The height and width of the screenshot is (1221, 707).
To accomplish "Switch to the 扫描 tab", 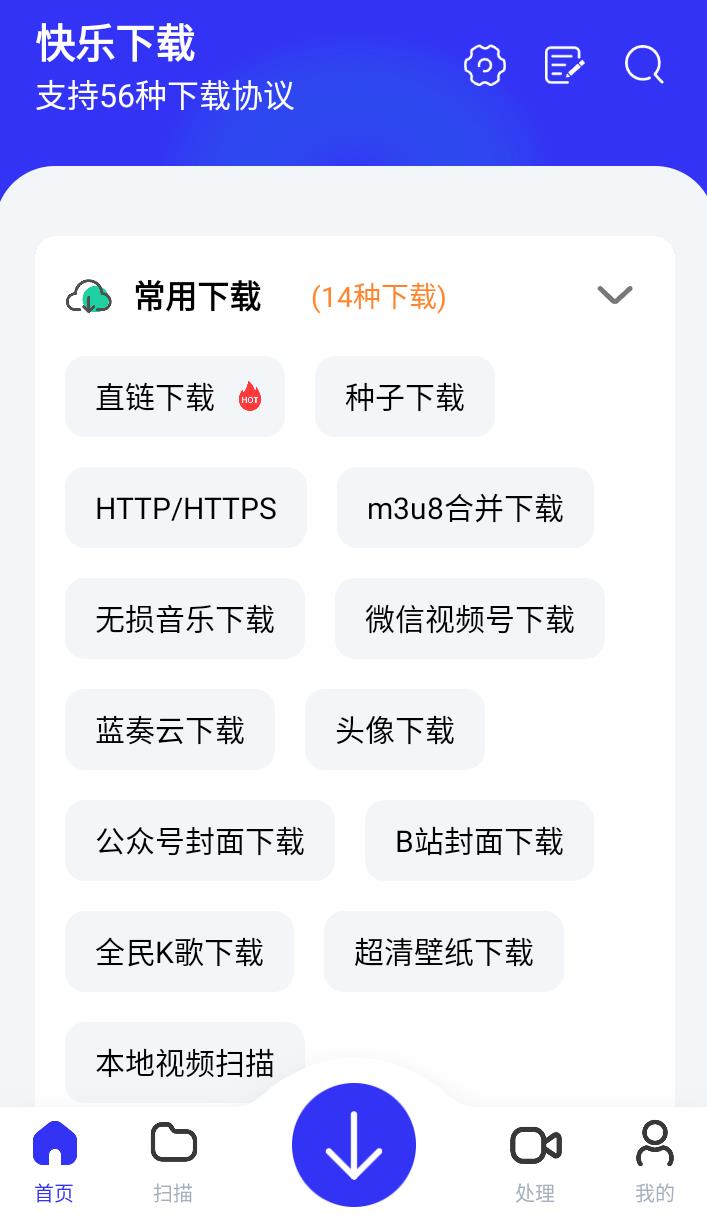I will click(x=173, y=1162).
